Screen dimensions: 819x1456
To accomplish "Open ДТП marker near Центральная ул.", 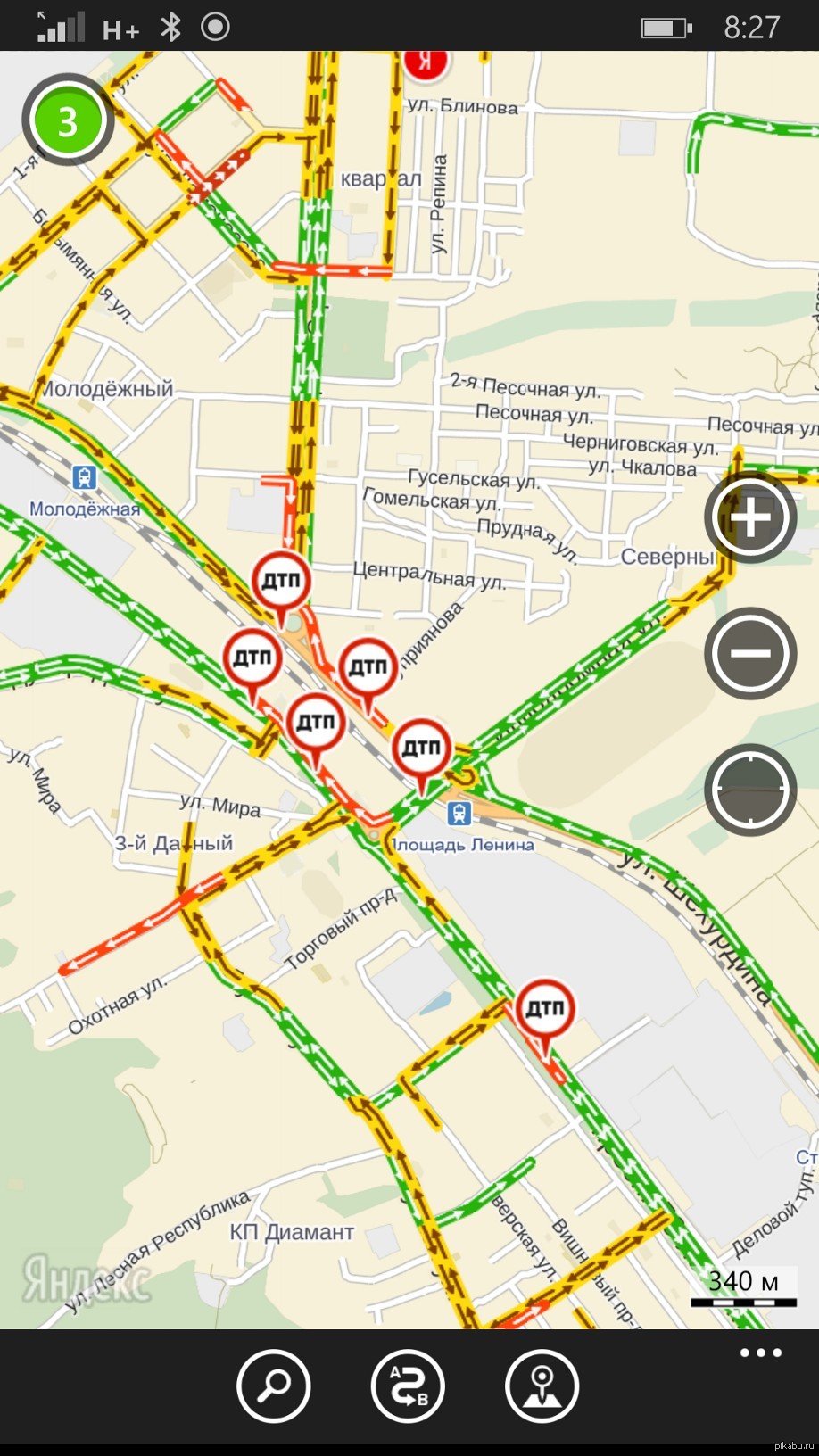I will [x=281, y=582].
